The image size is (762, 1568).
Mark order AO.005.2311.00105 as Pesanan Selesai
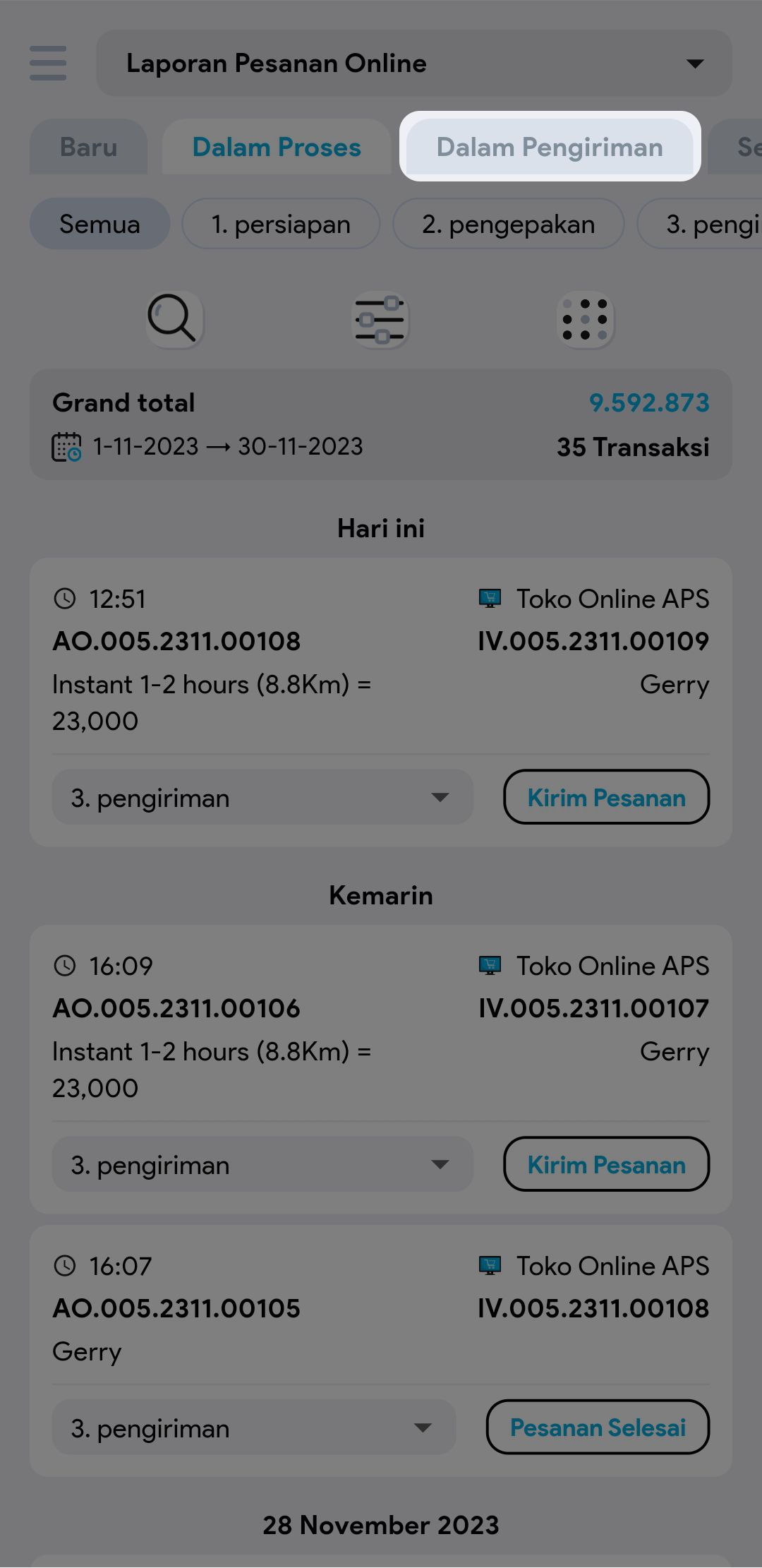(x=598, y=1428)
